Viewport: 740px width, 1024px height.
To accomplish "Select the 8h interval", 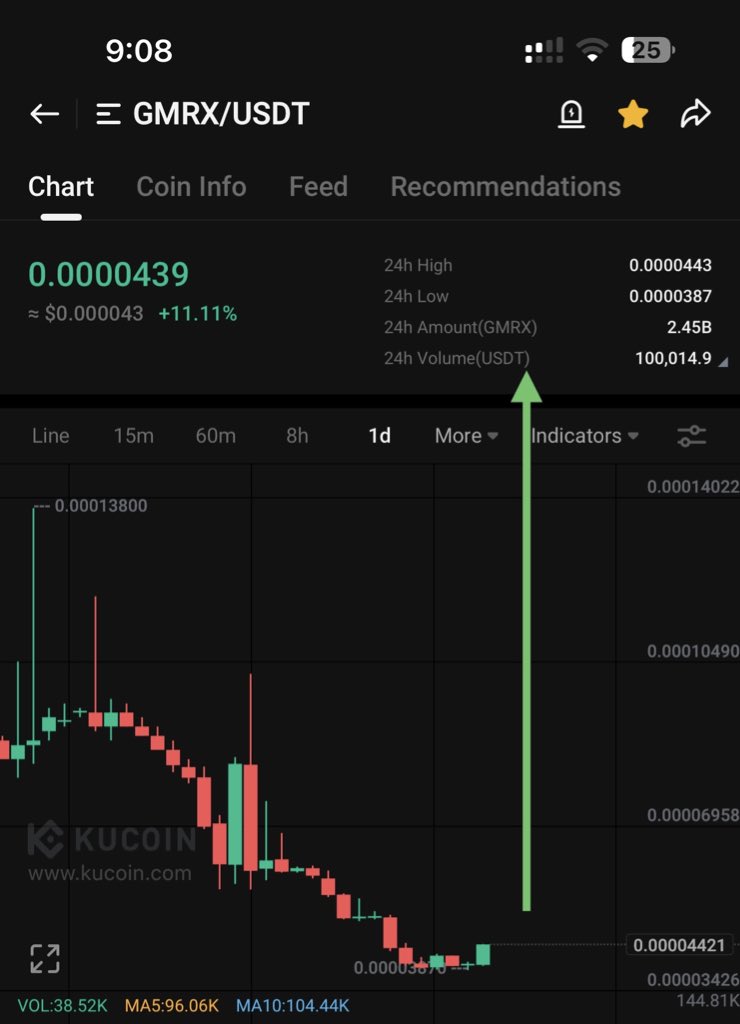I will tap(297, 436).
